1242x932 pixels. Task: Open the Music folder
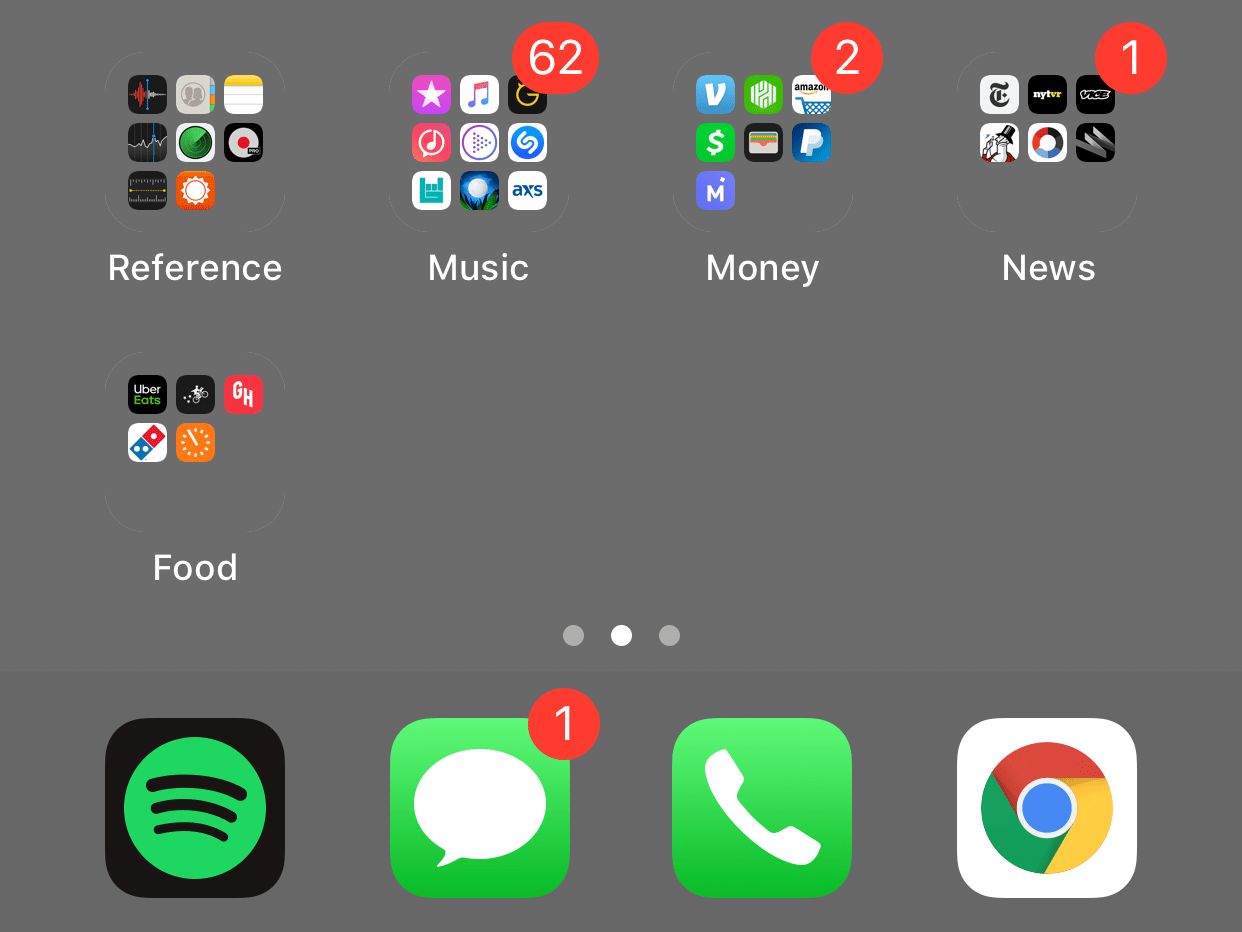click(x=479, y=143)
